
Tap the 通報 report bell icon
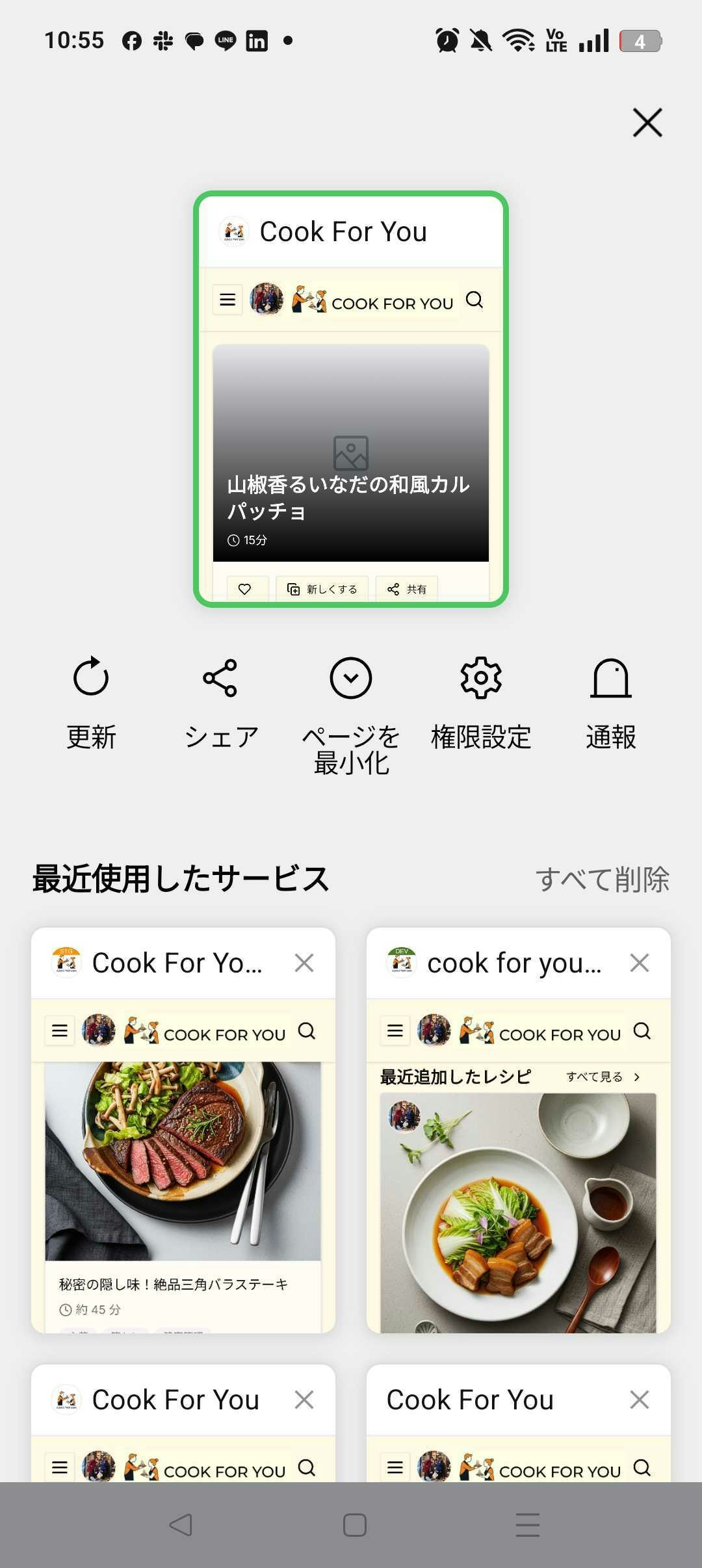click(x=610, y=678)
